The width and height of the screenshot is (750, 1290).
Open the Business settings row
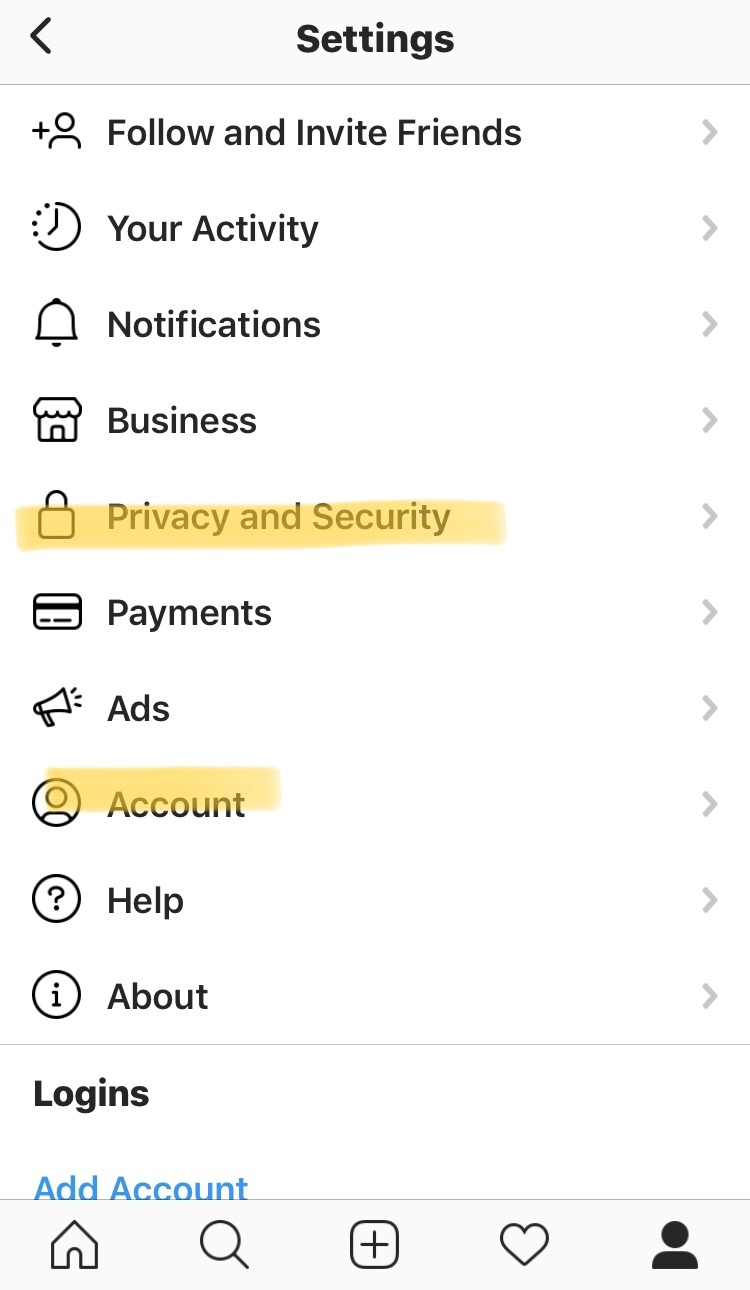pos(182,421)
